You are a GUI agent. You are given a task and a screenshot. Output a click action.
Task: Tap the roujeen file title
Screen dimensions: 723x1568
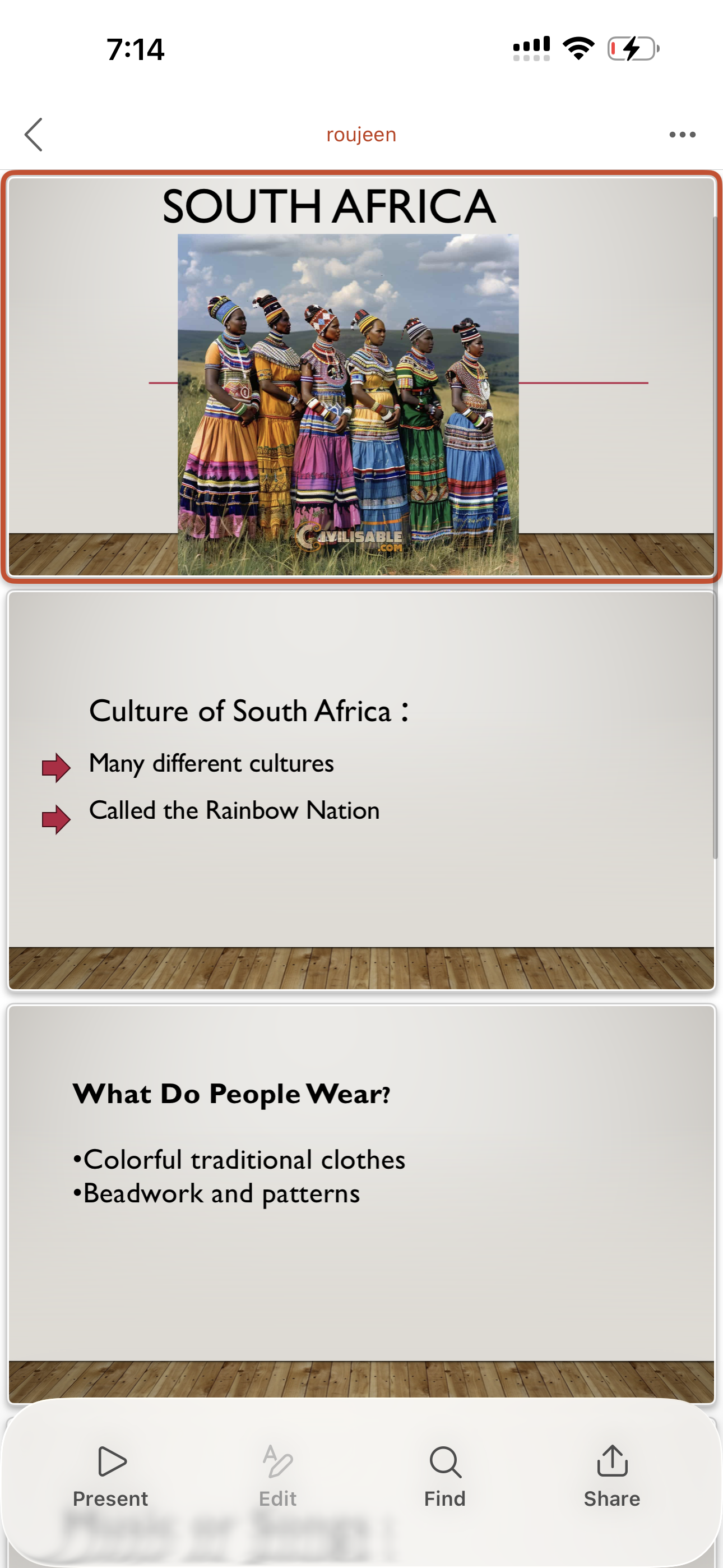click(361, 135)
